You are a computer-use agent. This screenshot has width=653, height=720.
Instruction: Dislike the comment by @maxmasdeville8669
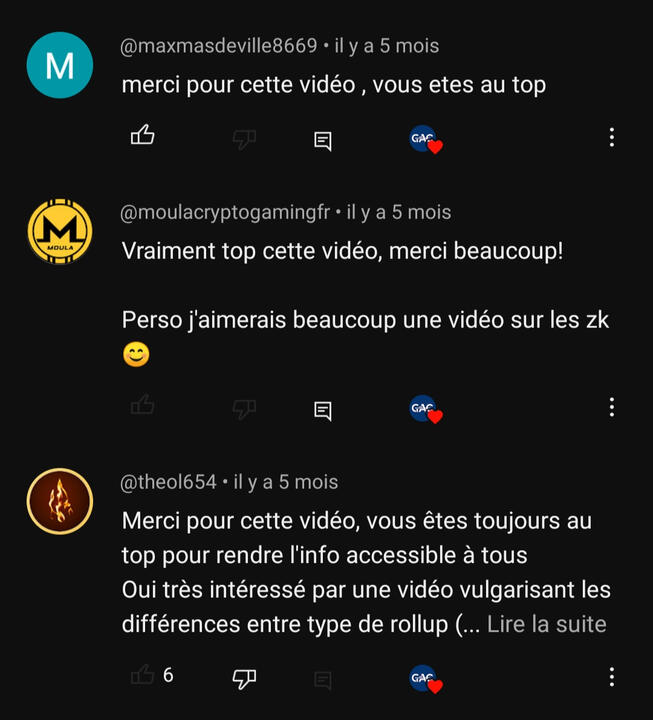244,139
